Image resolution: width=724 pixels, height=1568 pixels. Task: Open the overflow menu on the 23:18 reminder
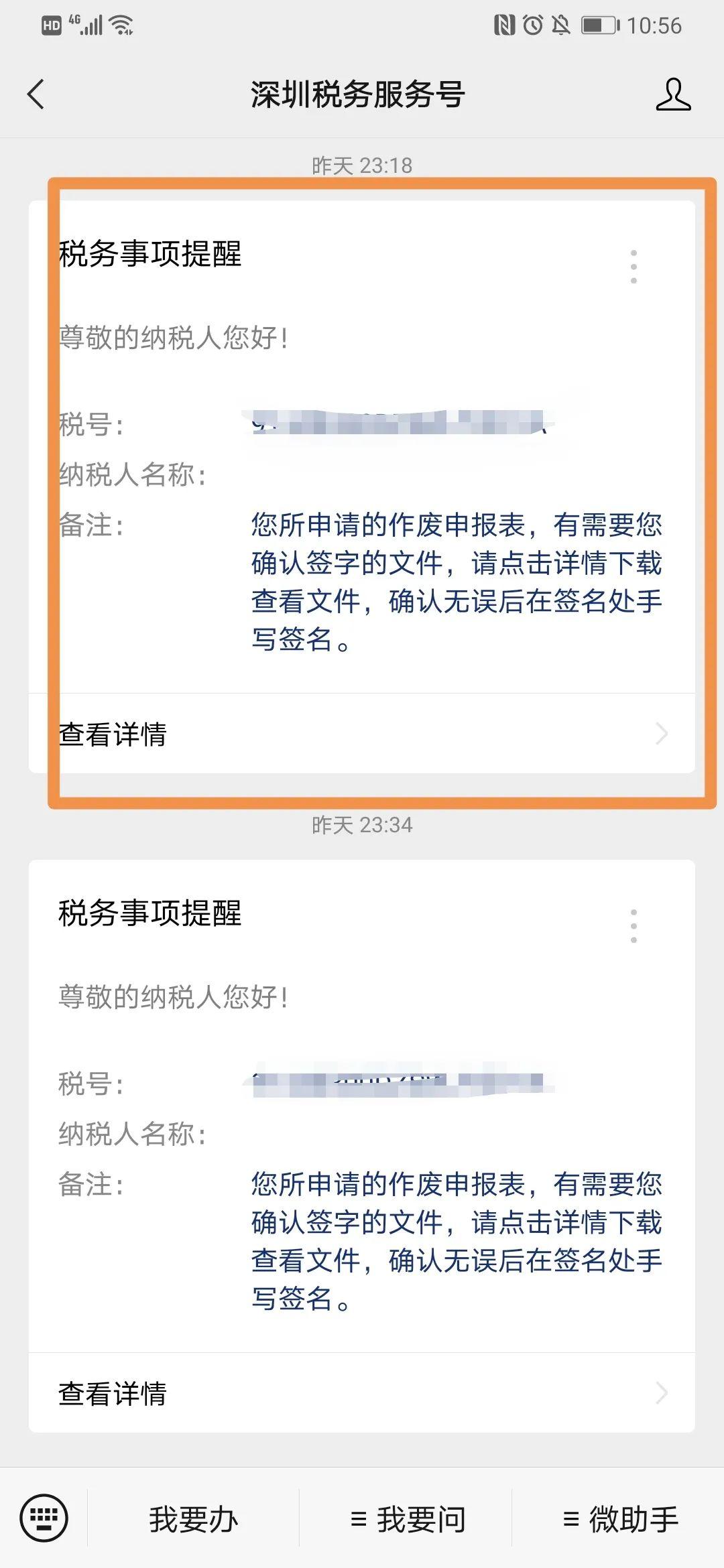coord(633,267)
